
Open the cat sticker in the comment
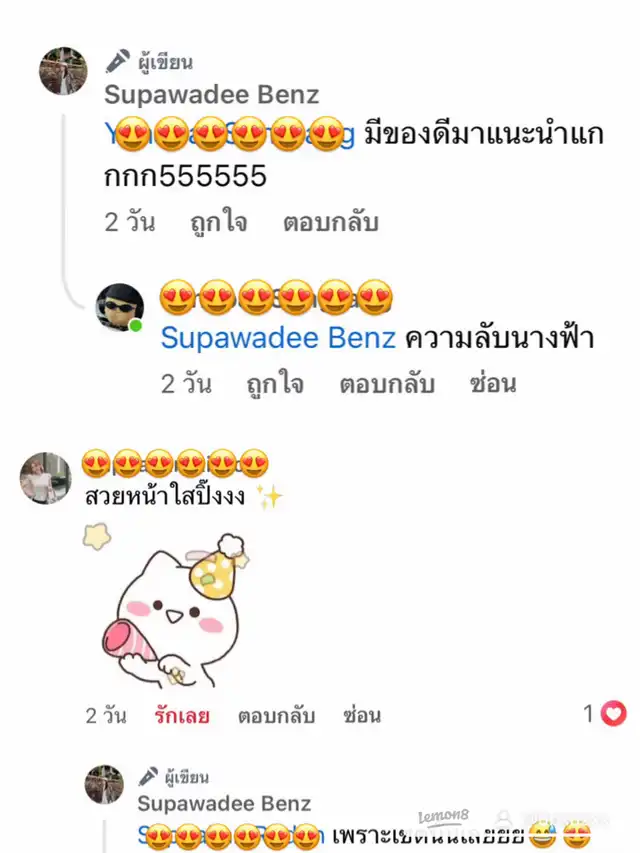[x=173, y=609]
